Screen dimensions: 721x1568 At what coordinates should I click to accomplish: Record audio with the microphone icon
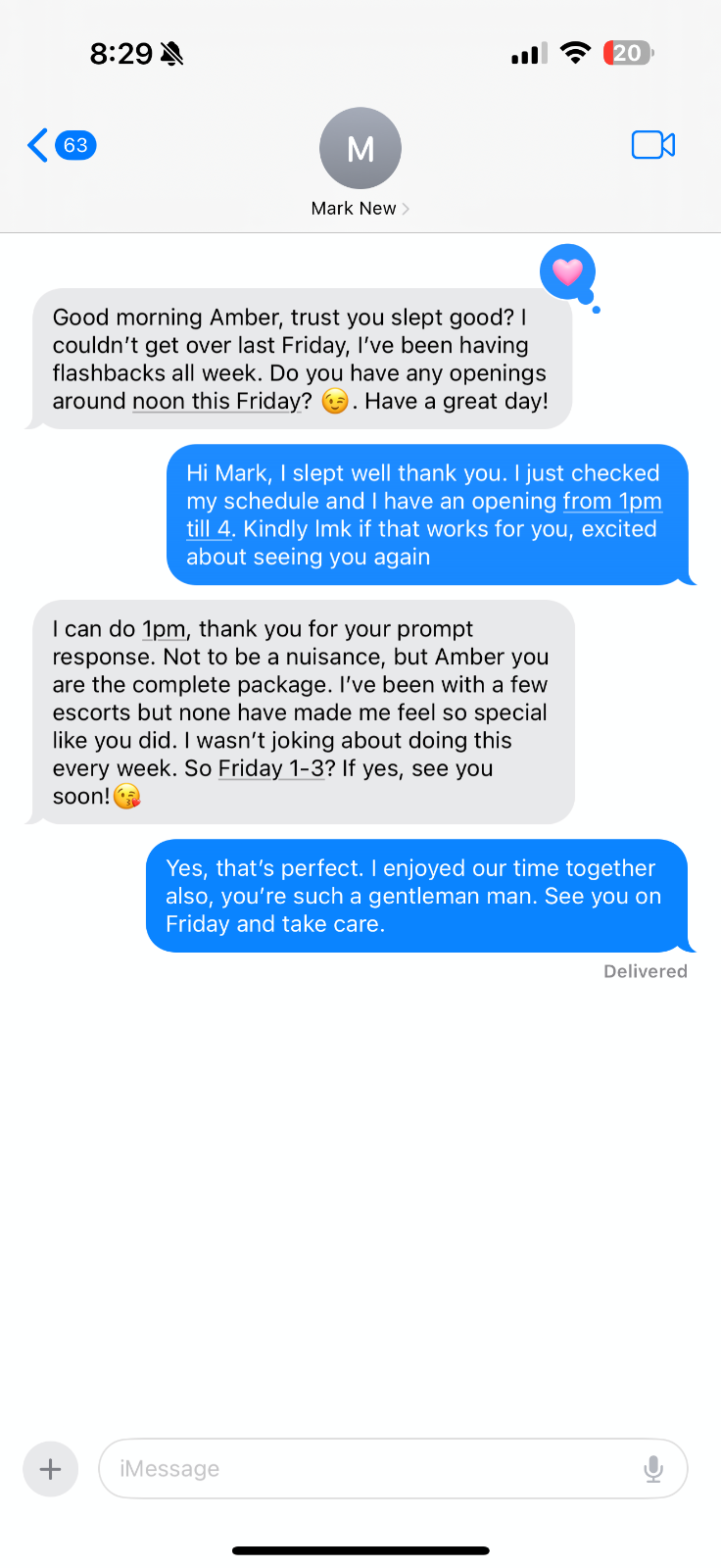point(653,1468)
